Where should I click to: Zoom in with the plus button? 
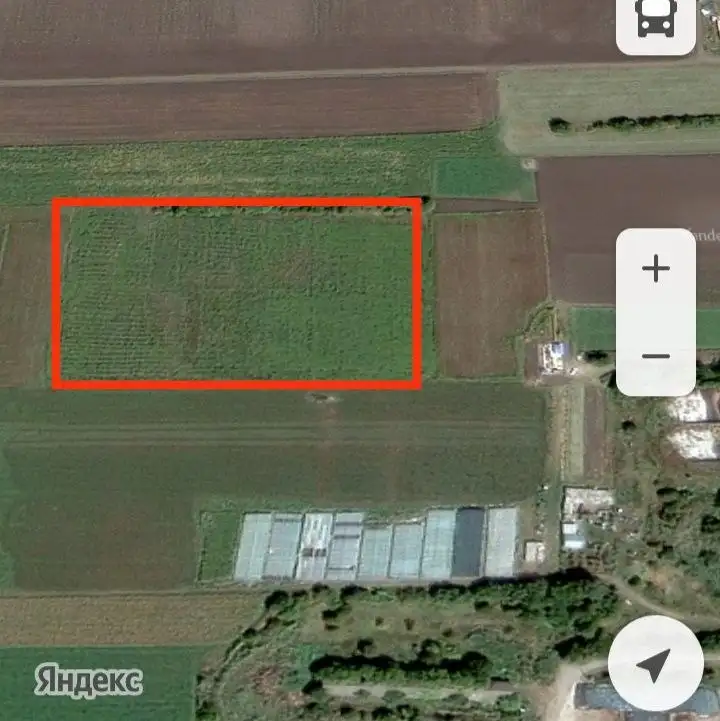click(x=656, y=269)
